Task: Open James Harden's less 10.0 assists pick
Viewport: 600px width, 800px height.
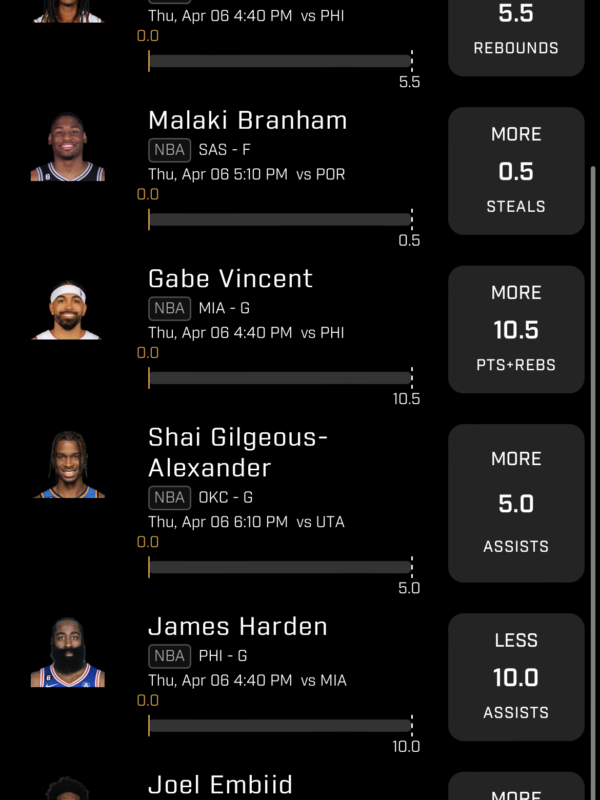Action: pos(516,676)
